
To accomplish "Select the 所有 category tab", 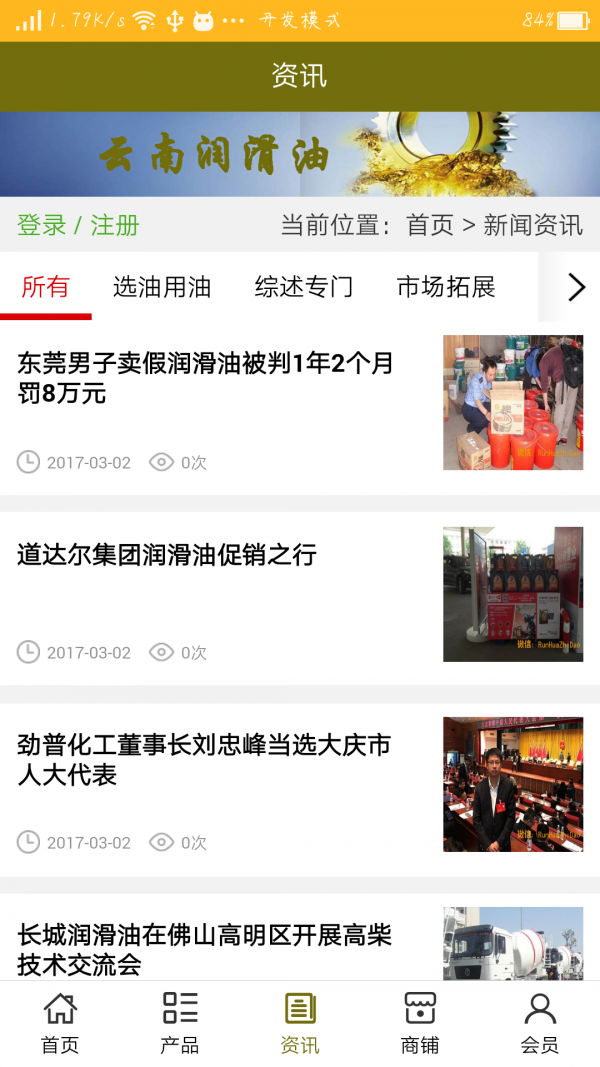I will pos(45,287).
